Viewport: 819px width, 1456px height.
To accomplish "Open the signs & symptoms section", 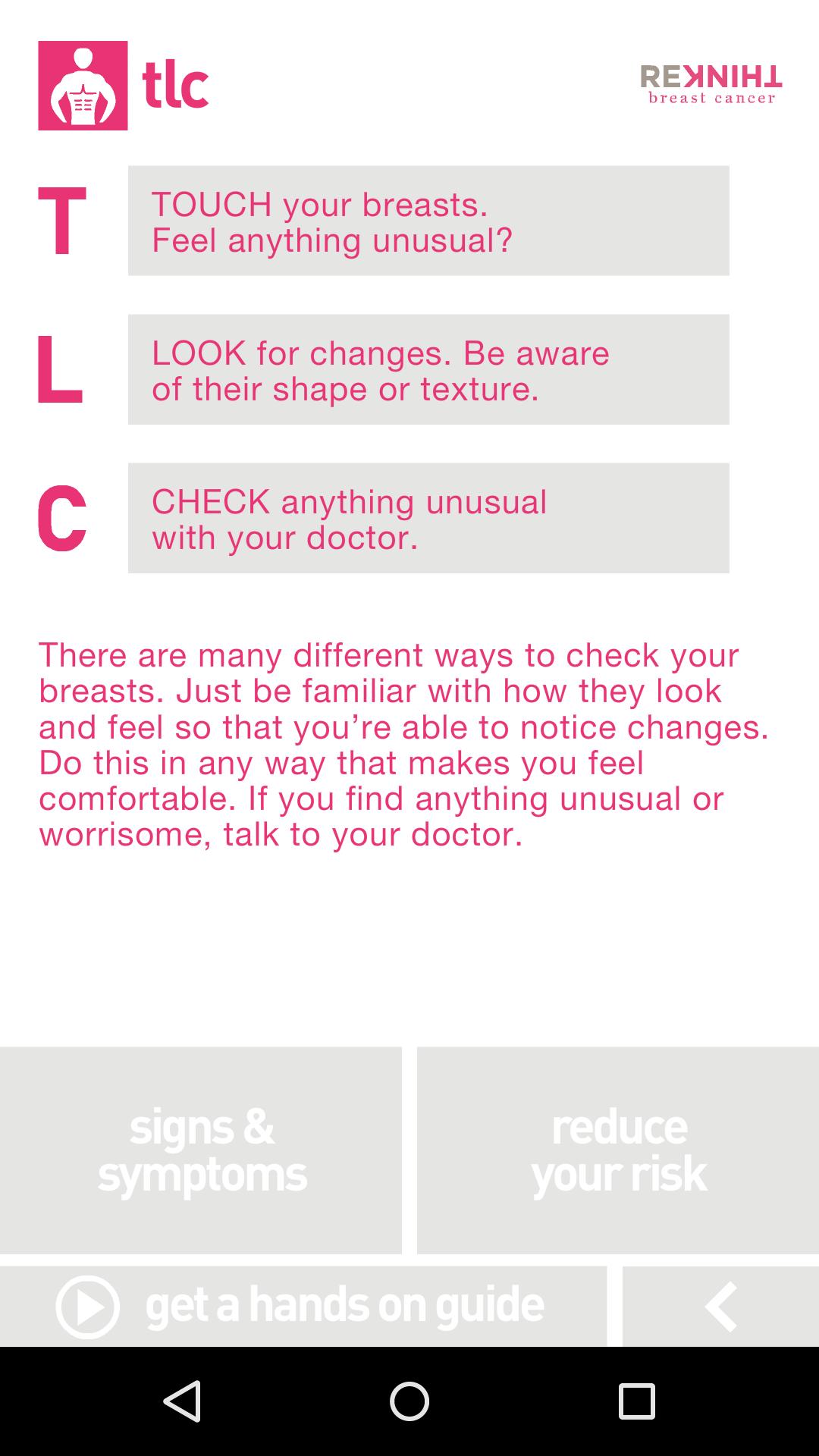I will click(x=201, y=1150).
